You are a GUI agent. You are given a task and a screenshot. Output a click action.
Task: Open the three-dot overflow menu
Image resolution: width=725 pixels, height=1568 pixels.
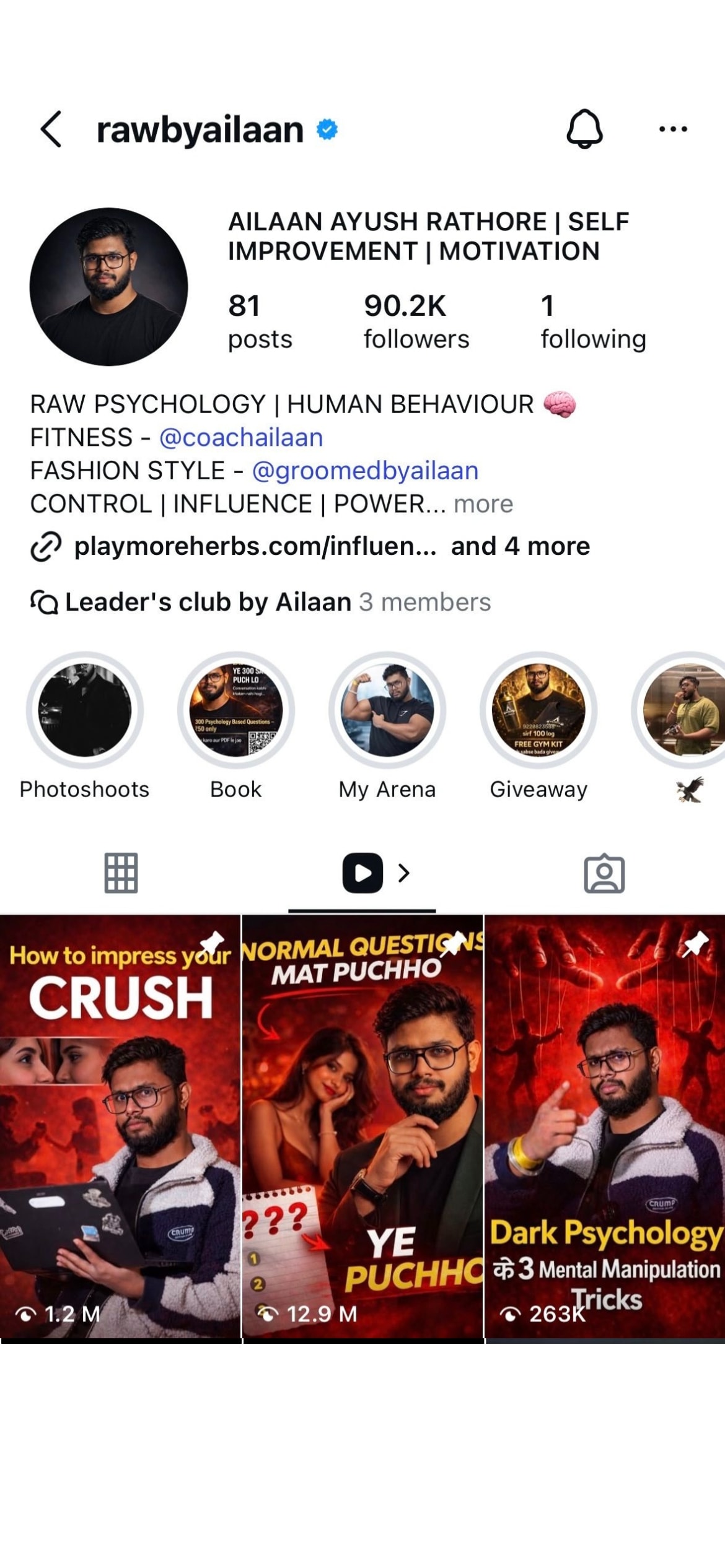click(673, 129)
